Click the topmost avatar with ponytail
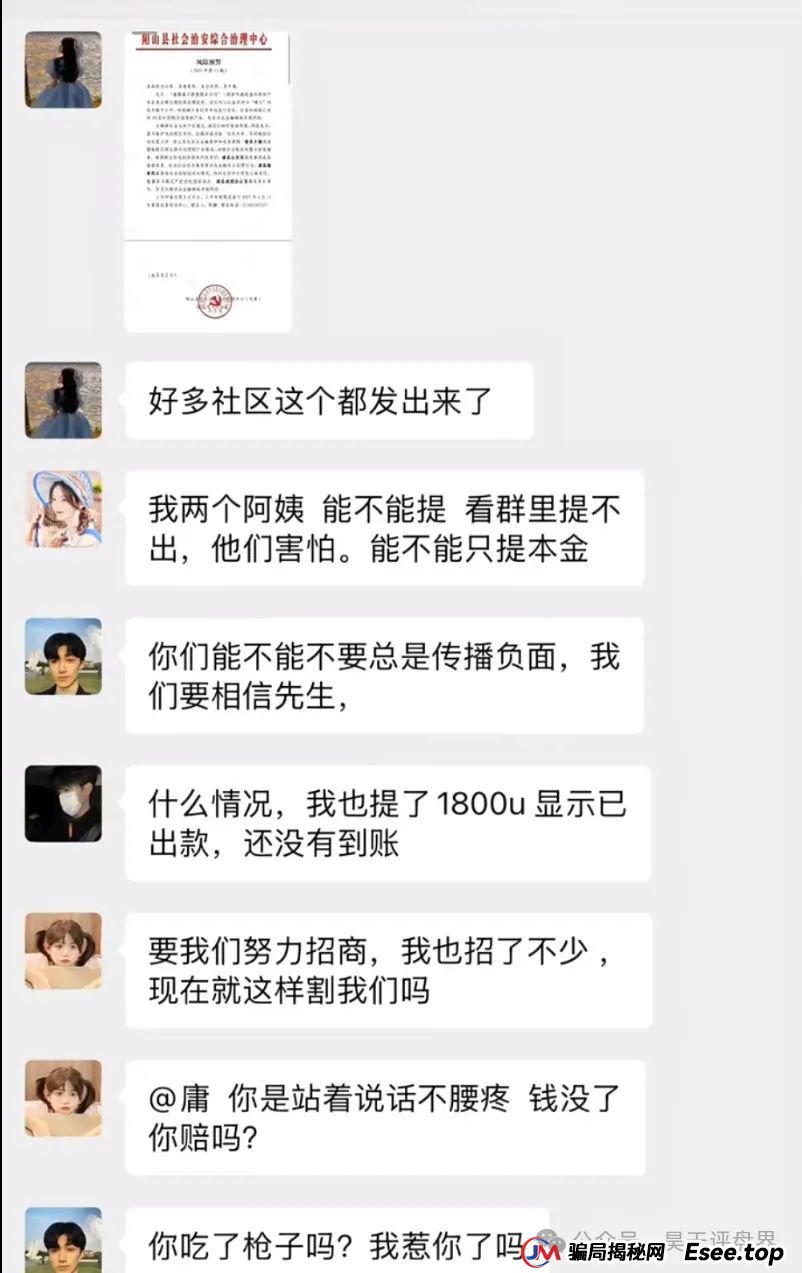 coord(63,68)
